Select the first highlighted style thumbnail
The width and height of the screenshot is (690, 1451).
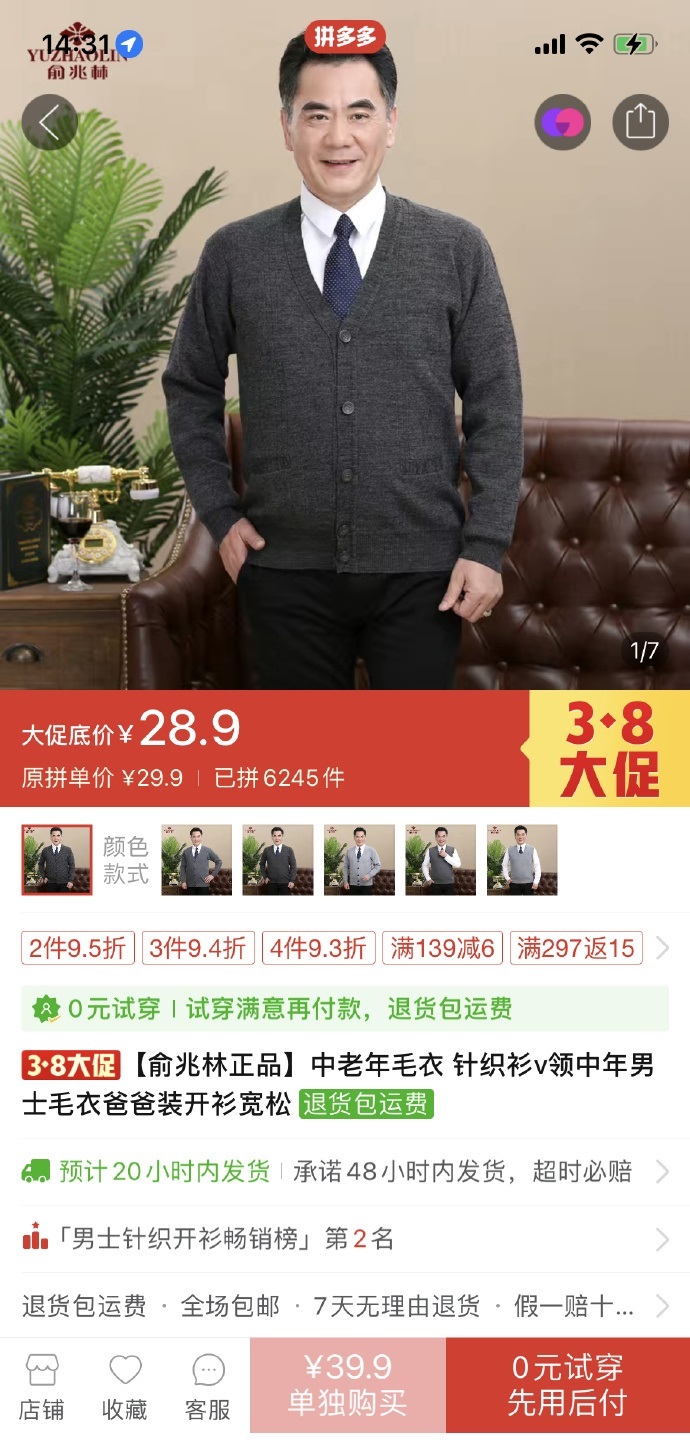click(57, 859)
